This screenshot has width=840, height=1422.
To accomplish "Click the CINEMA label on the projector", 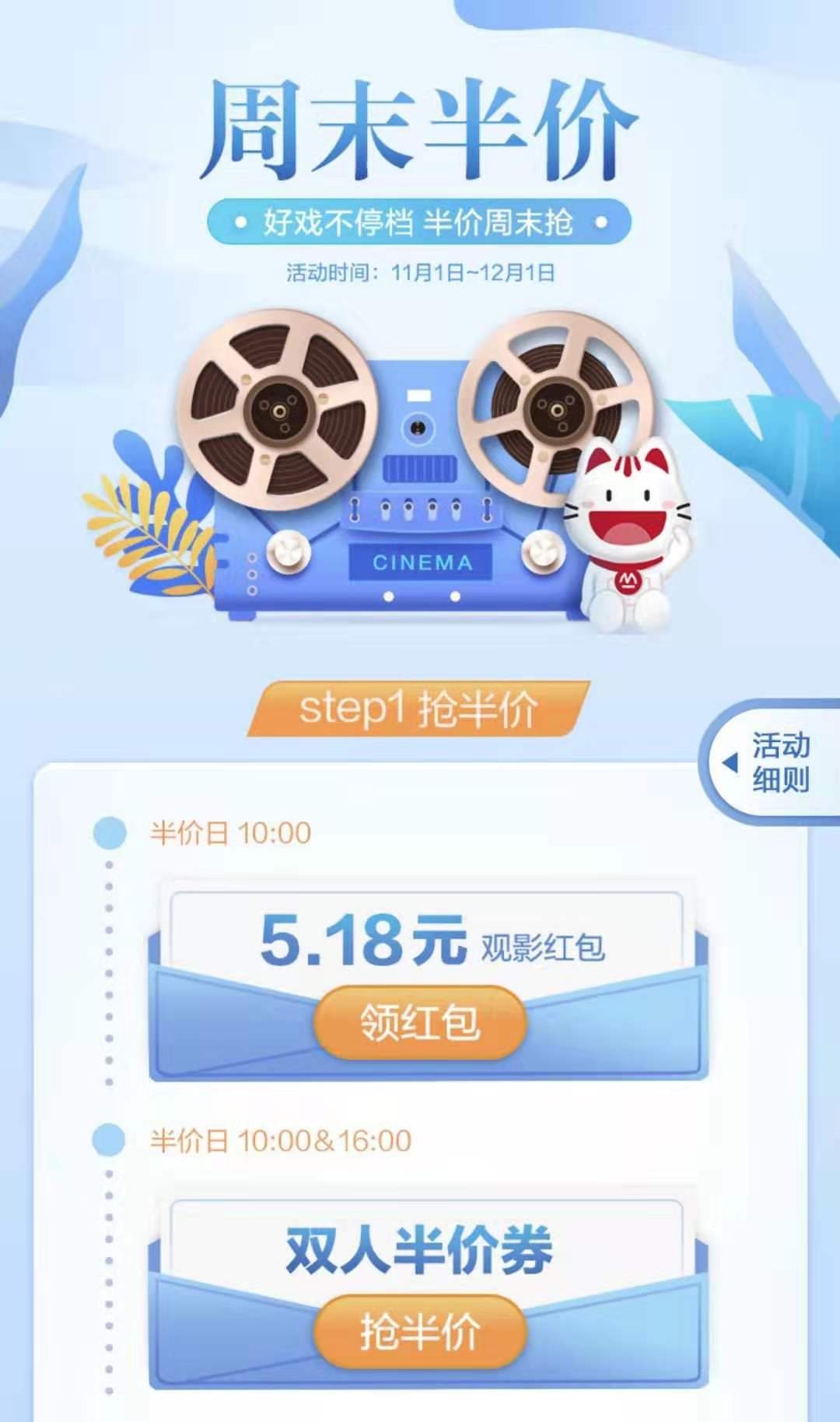I will coord(424,563).
